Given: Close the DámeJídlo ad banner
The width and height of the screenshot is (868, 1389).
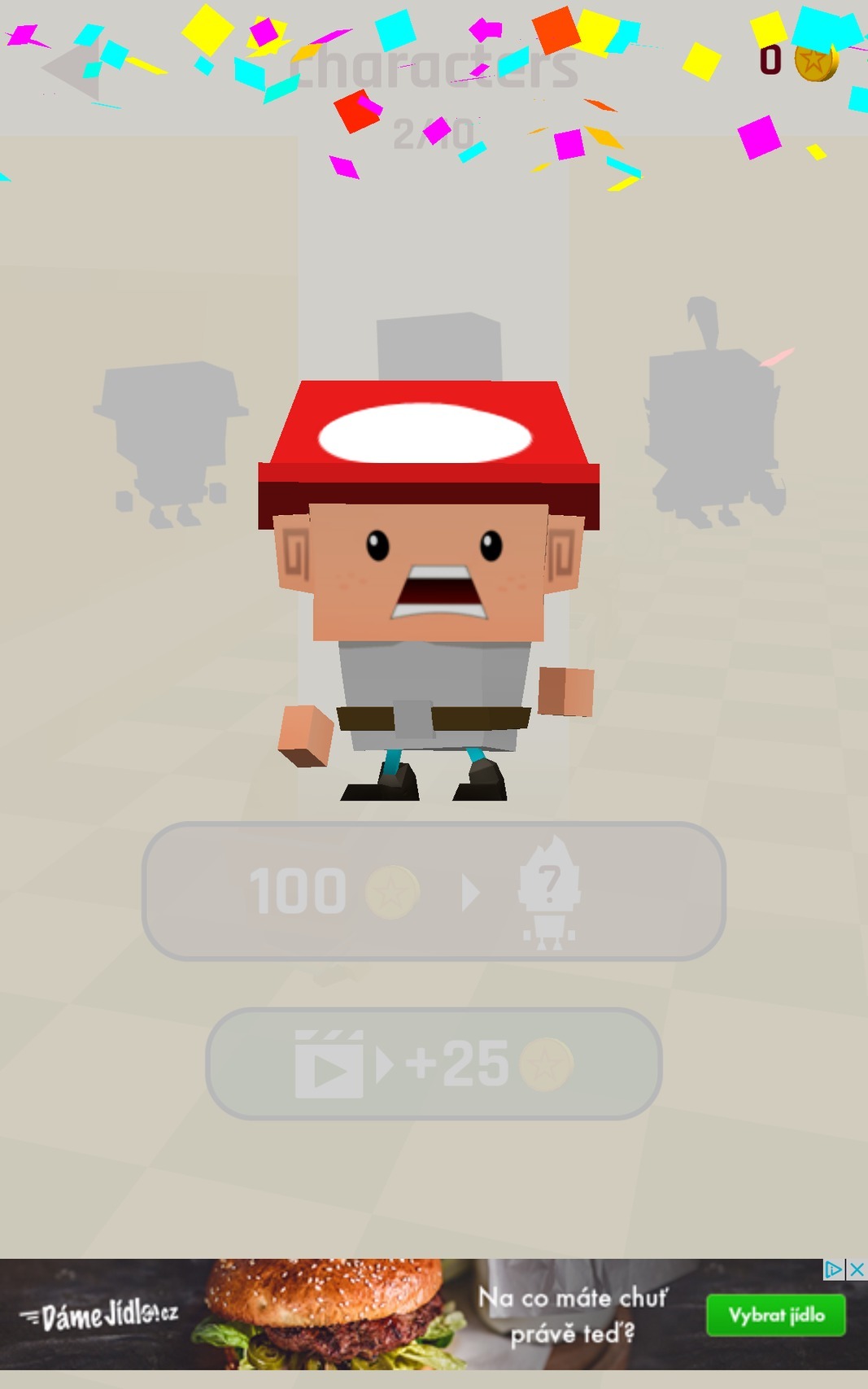Looking at the screenshot, I should point(857,1269).
